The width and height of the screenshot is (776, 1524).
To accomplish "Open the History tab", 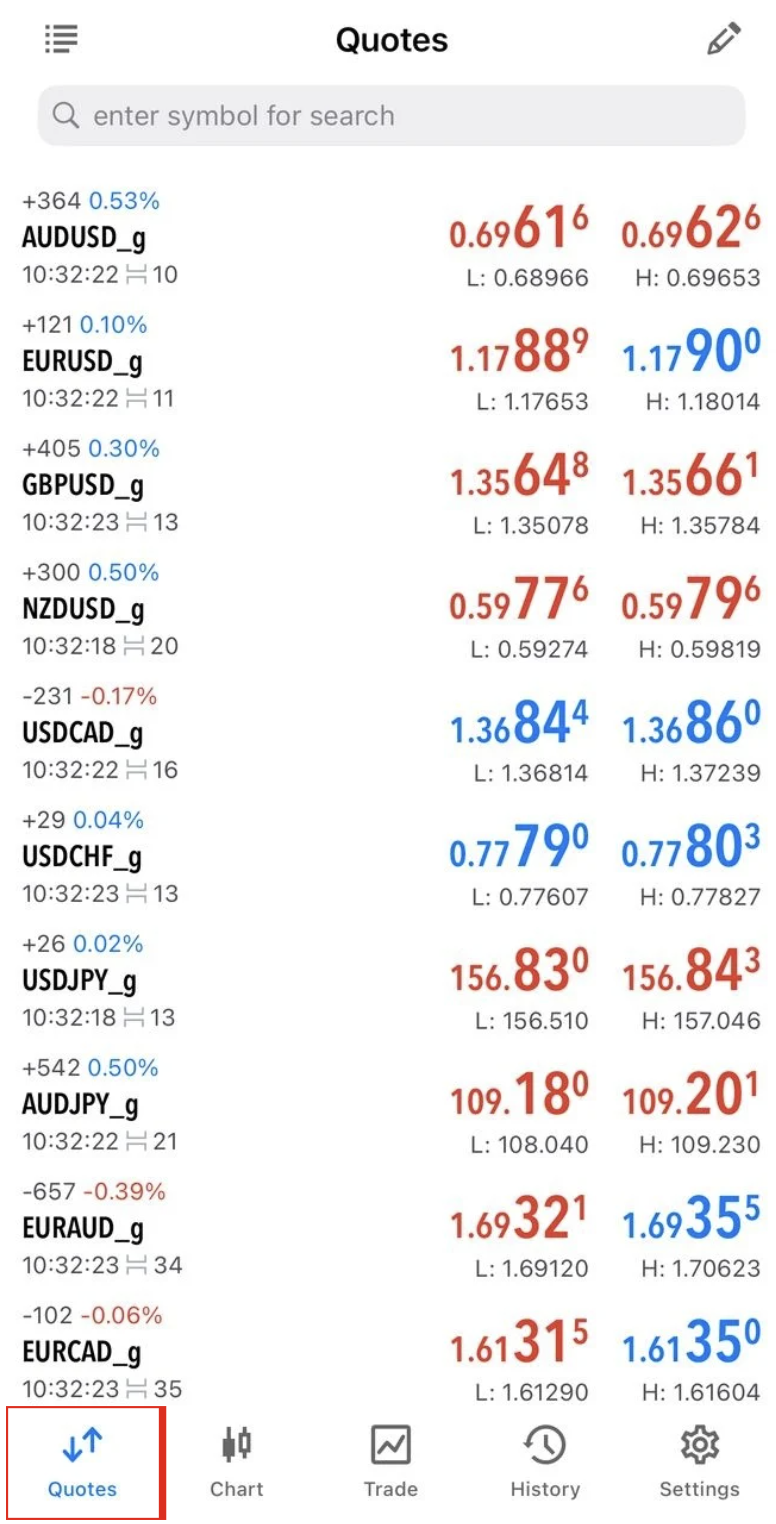I will click(545, 1462).
